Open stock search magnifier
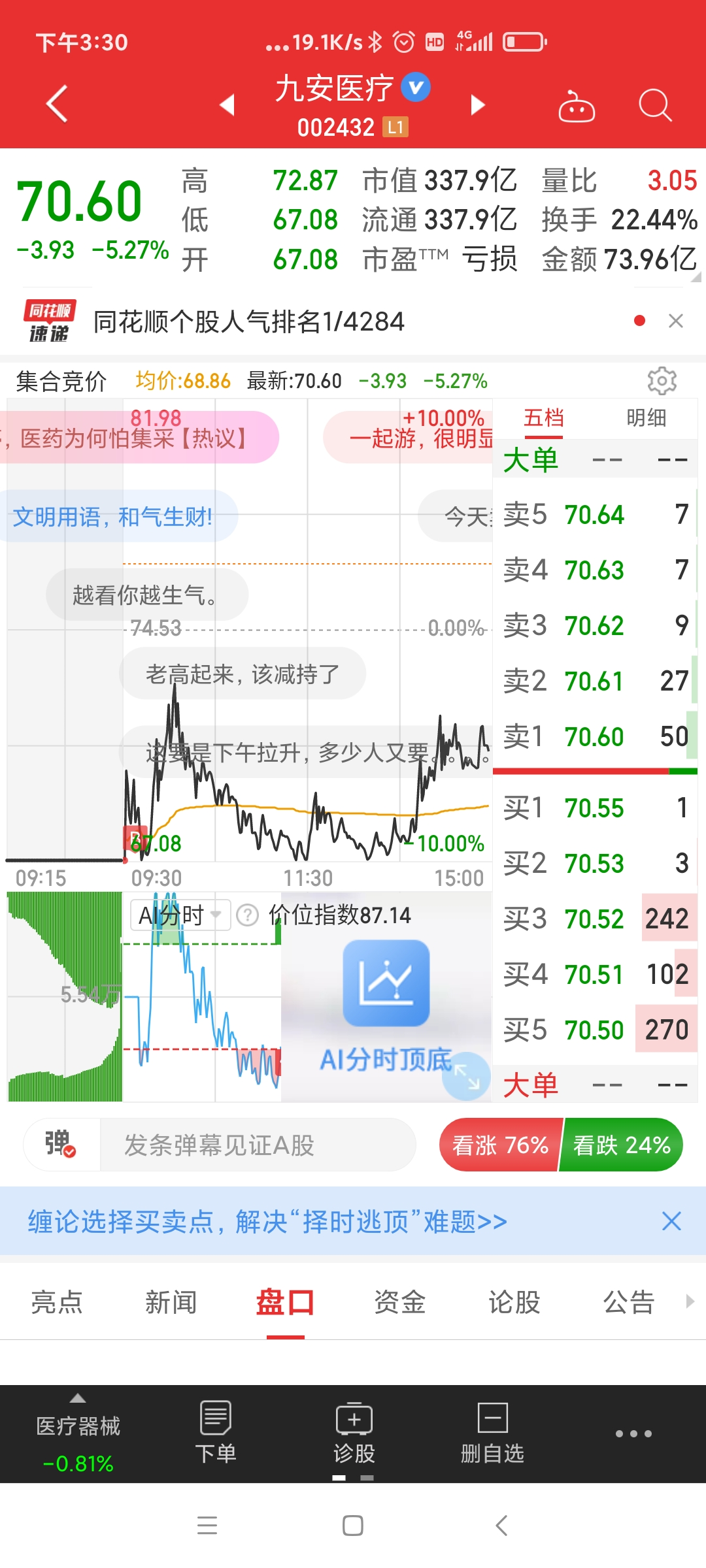706x1568 pixels. pos(654,105)
